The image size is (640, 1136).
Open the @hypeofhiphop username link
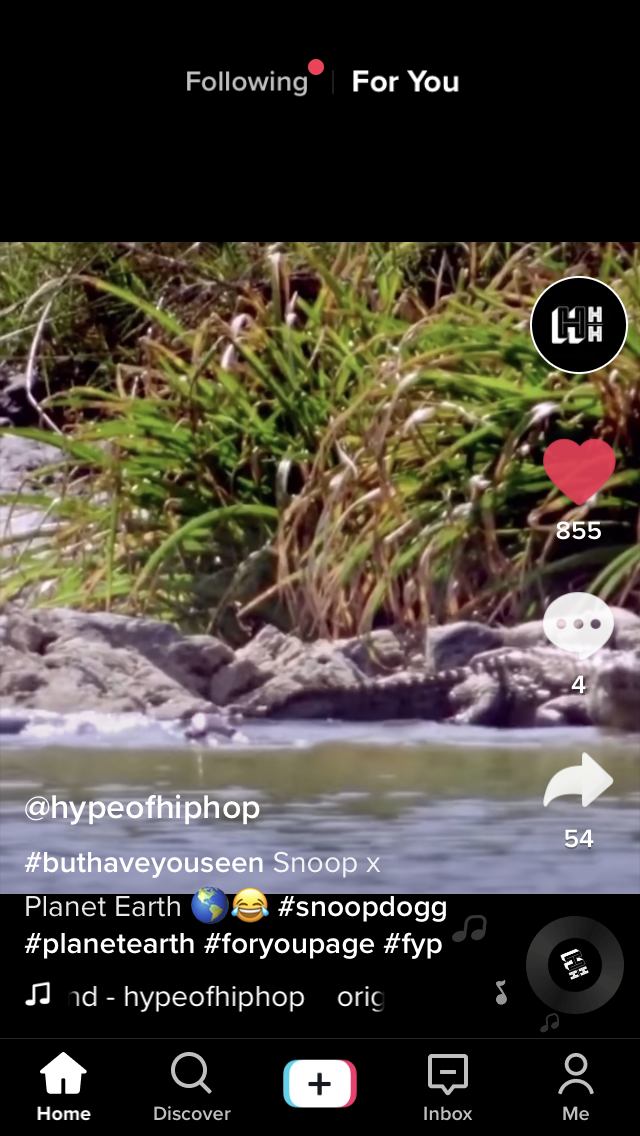click(142, 808)
